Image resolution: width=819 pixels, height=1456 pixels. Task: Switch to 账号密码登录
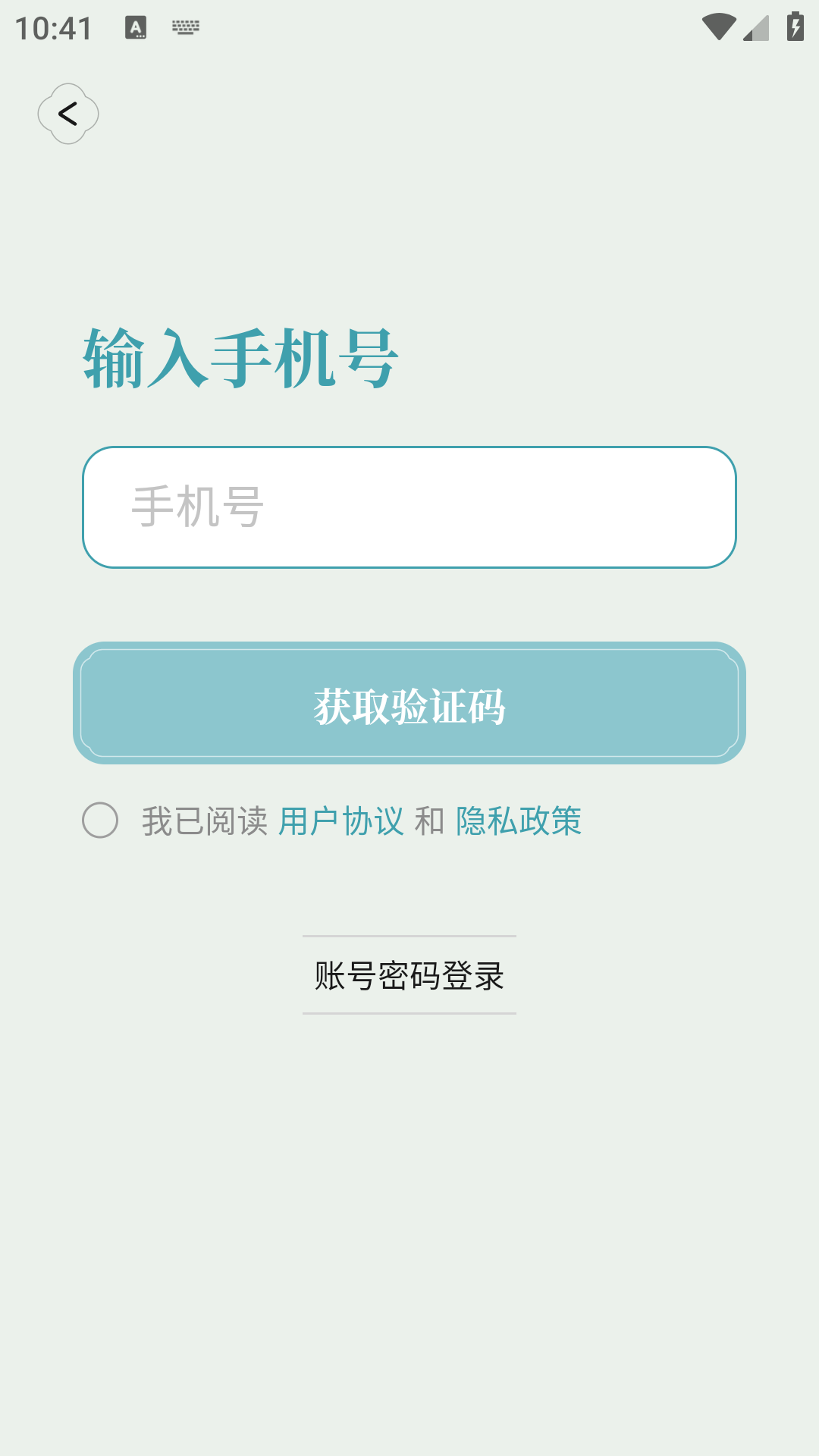(x=409, y=975)
